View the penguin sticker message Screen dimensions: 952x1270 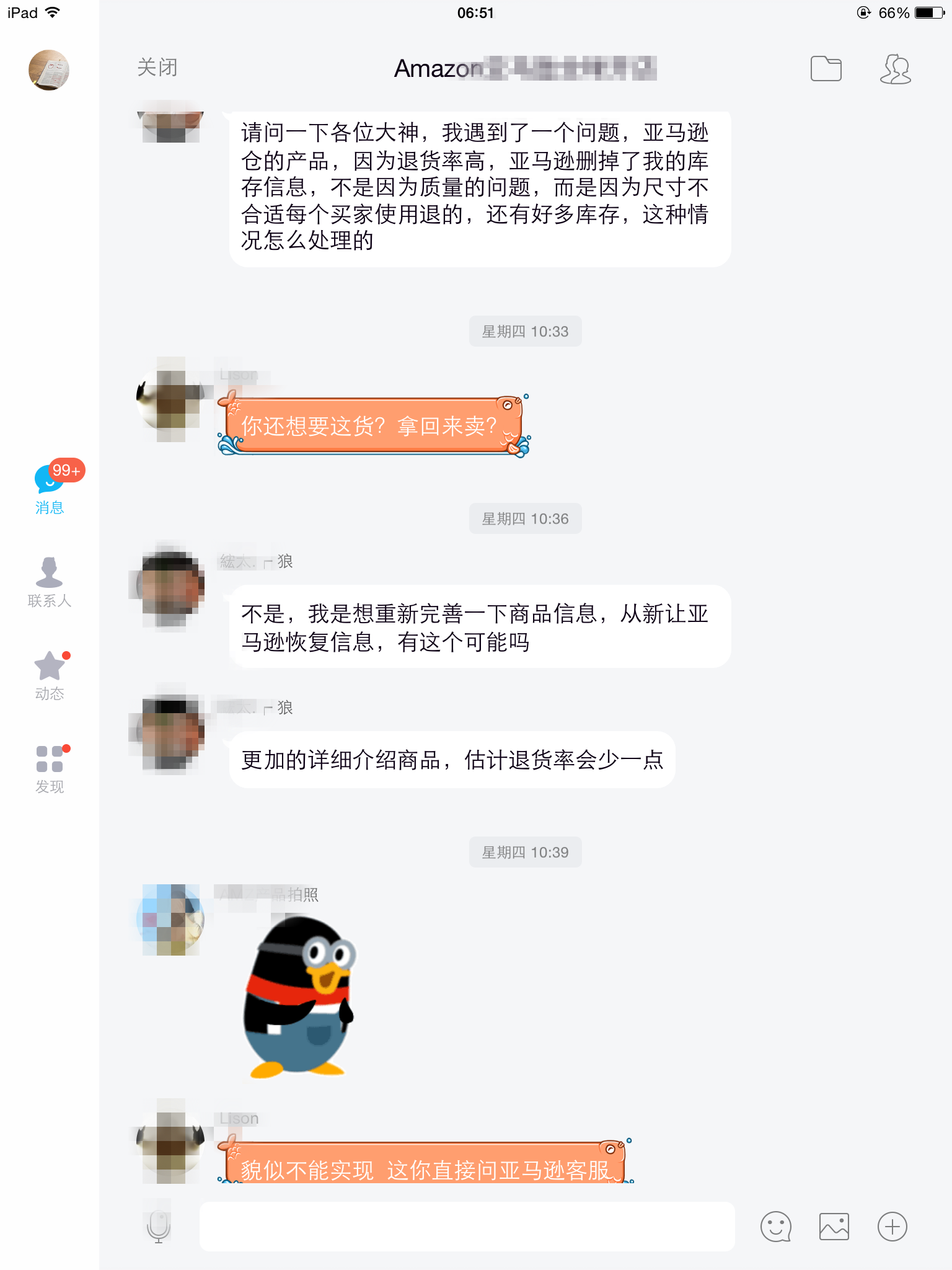(299, 996)
